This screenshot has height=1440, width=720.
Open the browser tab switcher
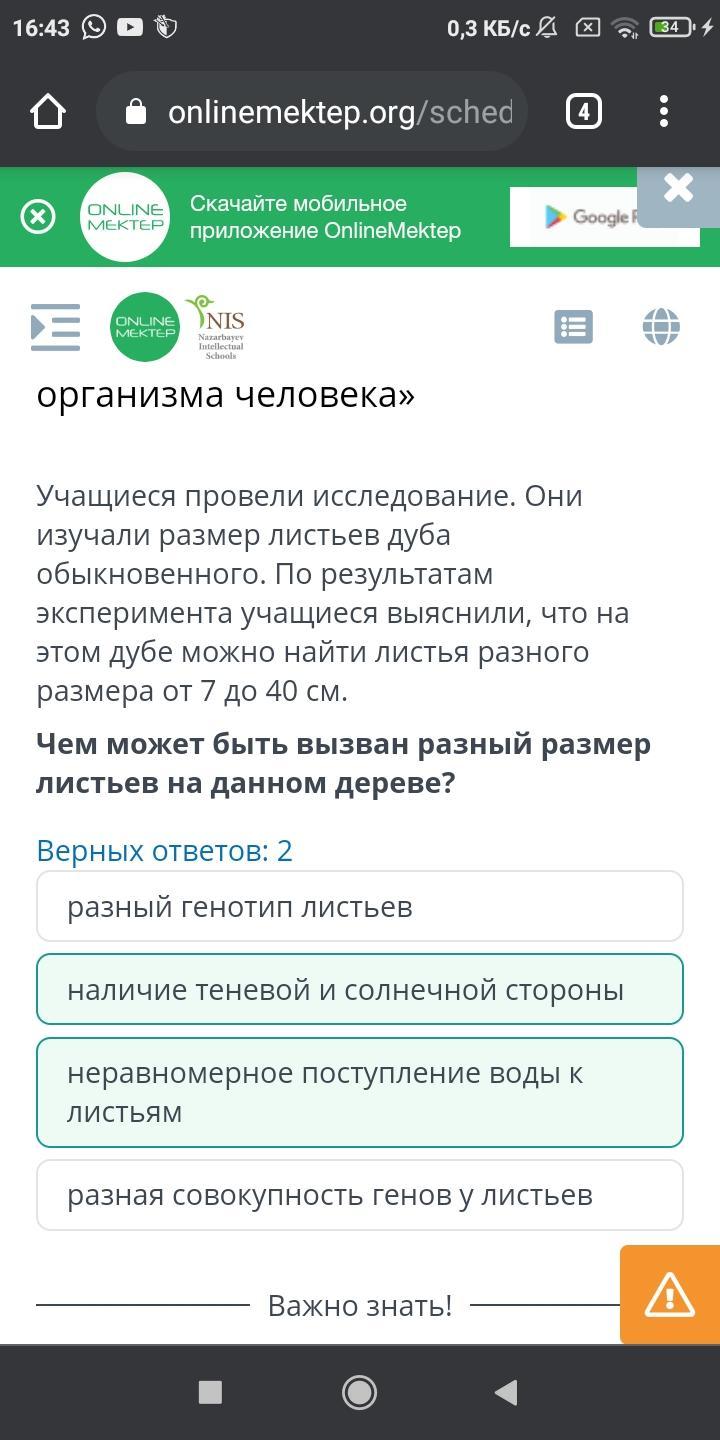click(x=584, y=112)
